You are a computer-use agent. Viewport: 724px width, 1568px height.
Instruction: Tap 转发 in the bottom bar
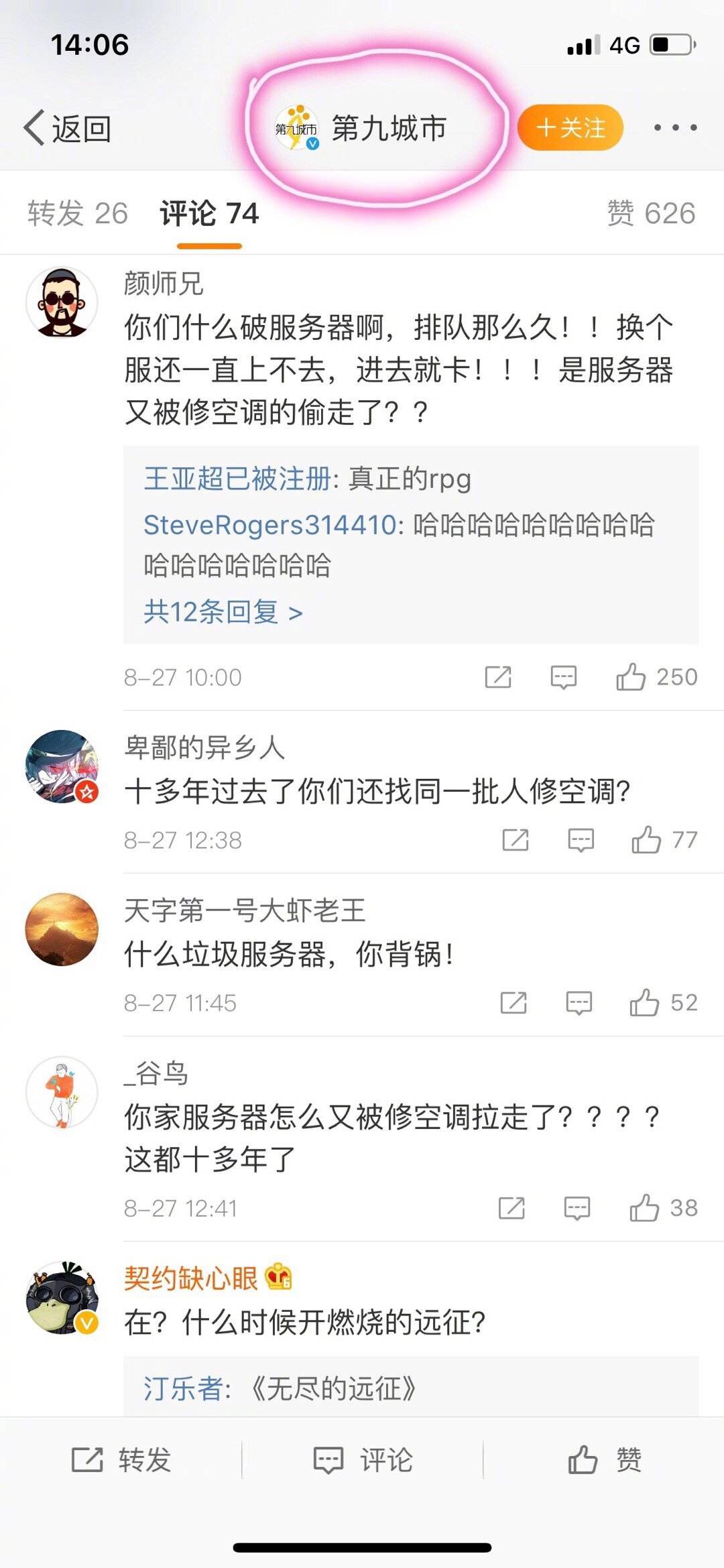click(x=121, y=1459)
